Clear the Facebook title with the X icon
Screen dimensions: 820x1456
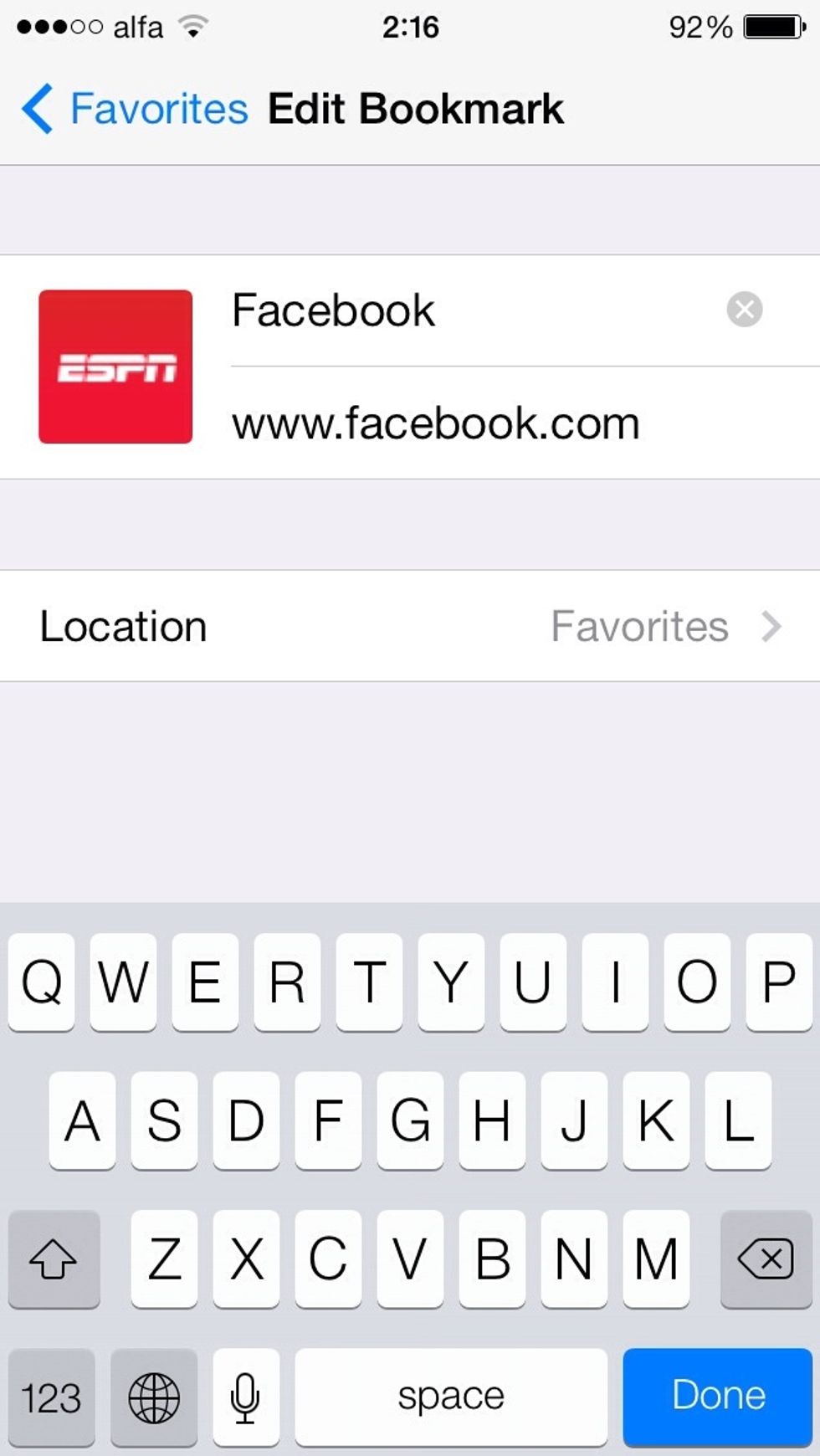[743, 310]
